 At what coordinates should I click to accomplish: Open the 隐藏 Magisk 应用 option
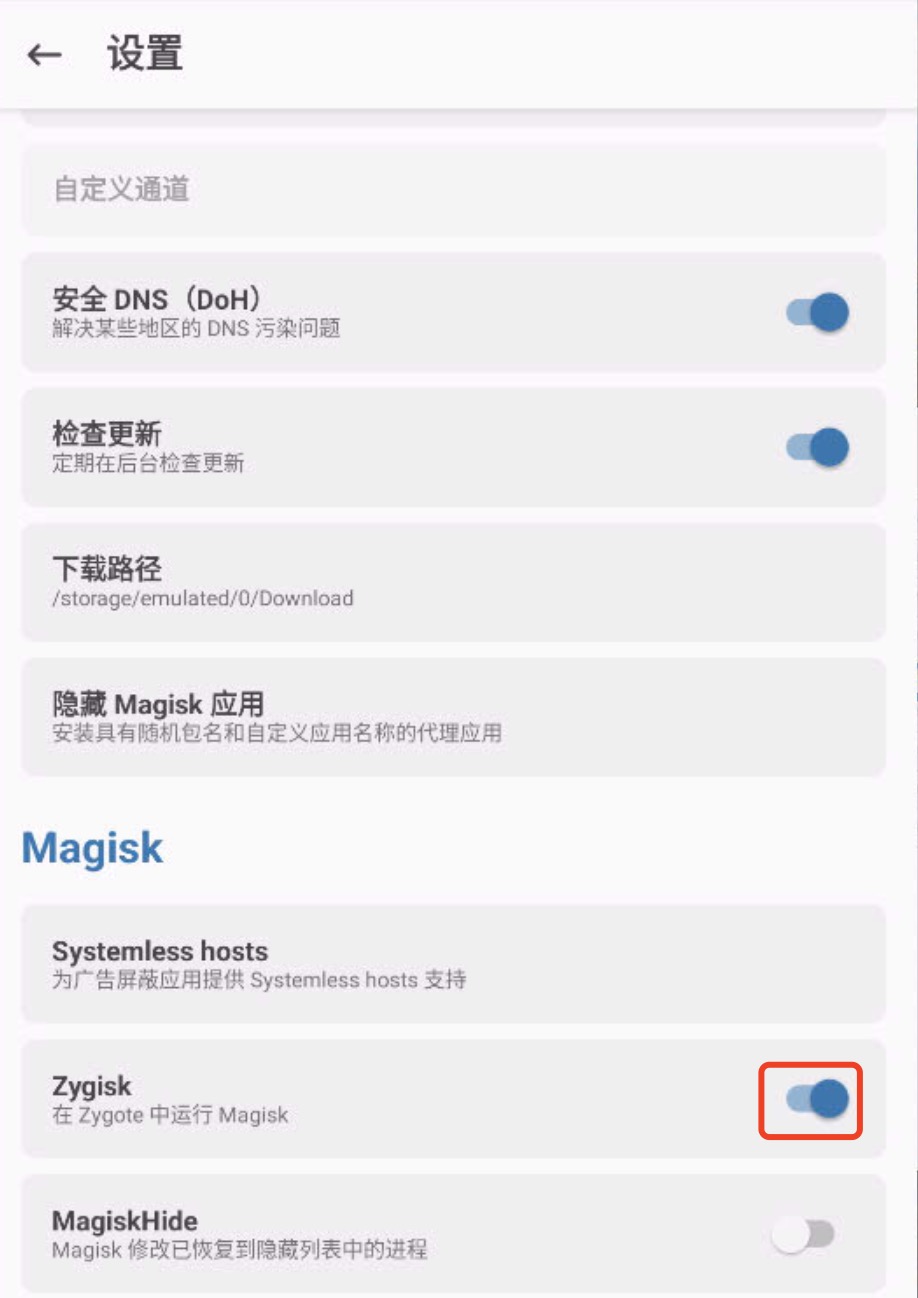click(453, 717)
